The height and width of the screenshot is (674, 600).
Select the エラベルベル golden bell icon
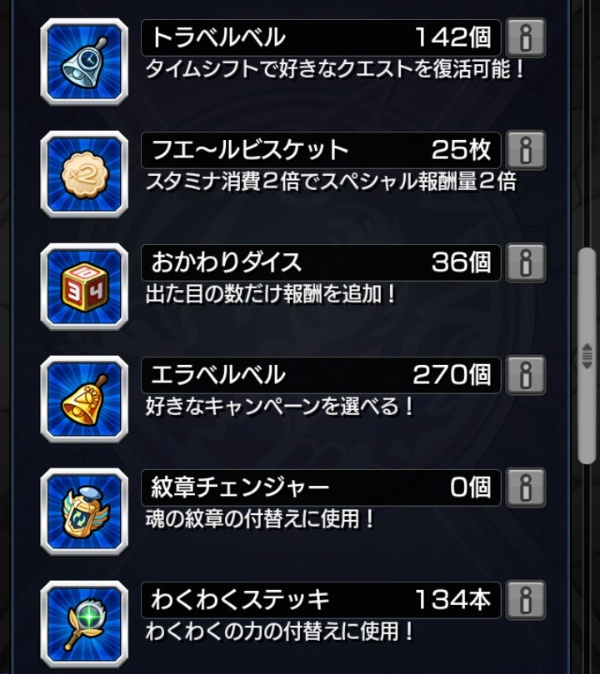84,398
